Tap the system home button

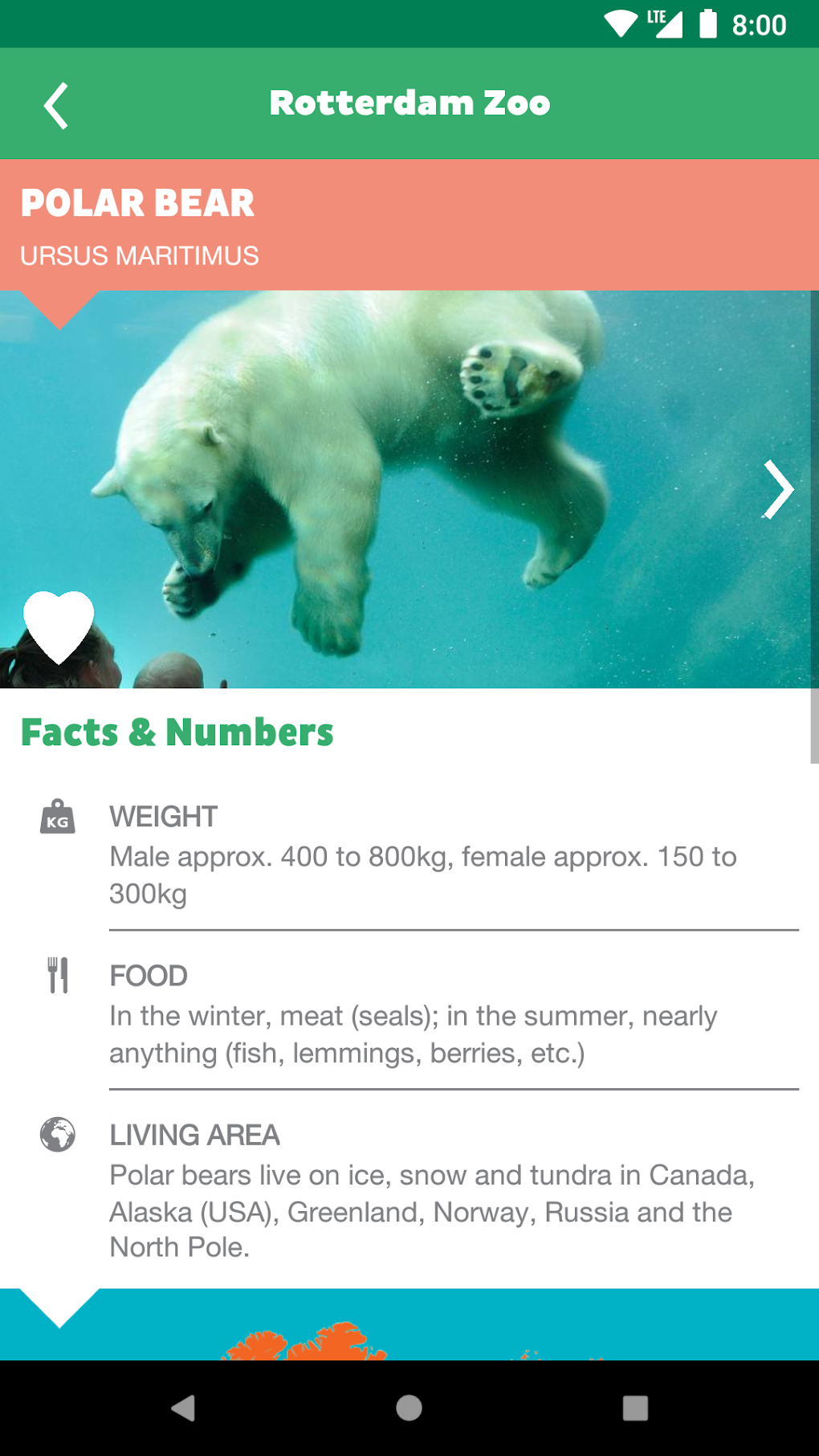tap(409, 1407)
